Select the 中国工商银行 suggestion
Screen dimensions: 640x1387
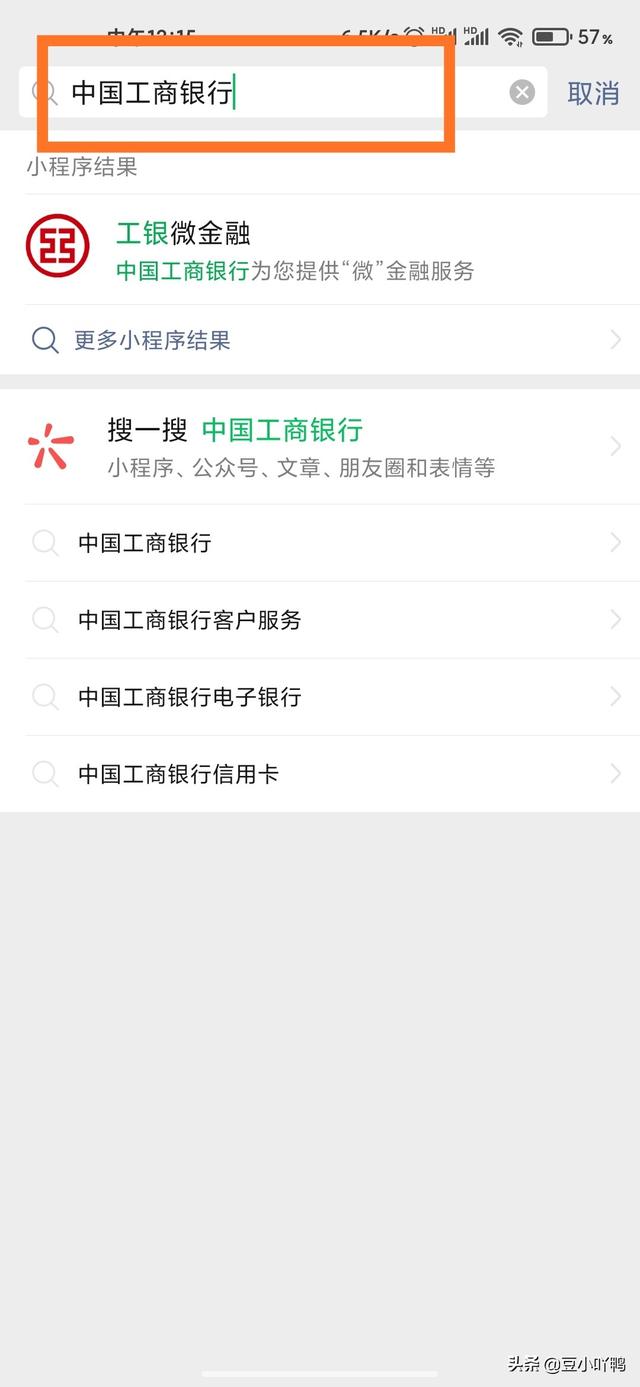tap(320, 543)
